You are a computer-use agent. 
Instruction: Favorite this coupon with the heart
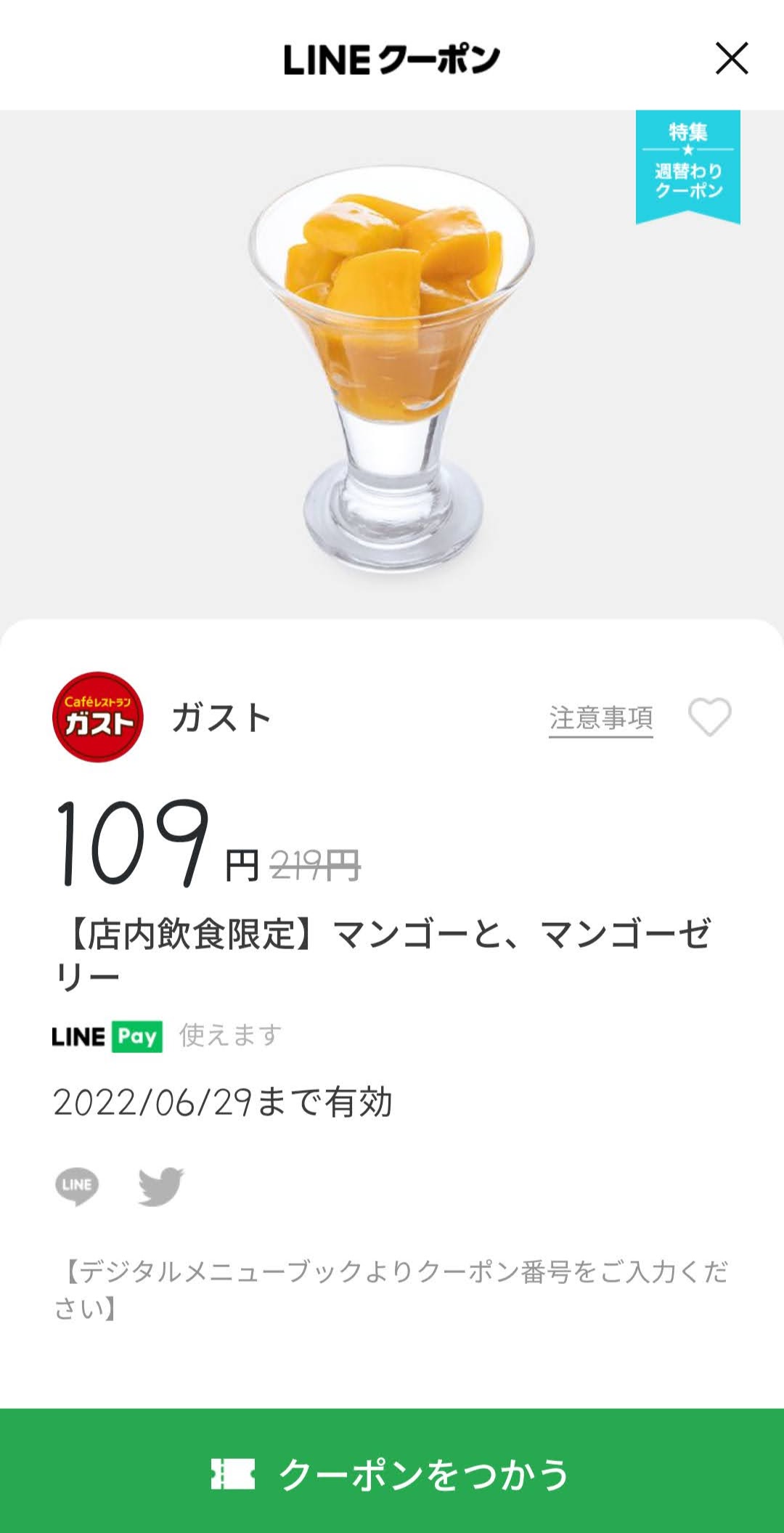[709, 717]
